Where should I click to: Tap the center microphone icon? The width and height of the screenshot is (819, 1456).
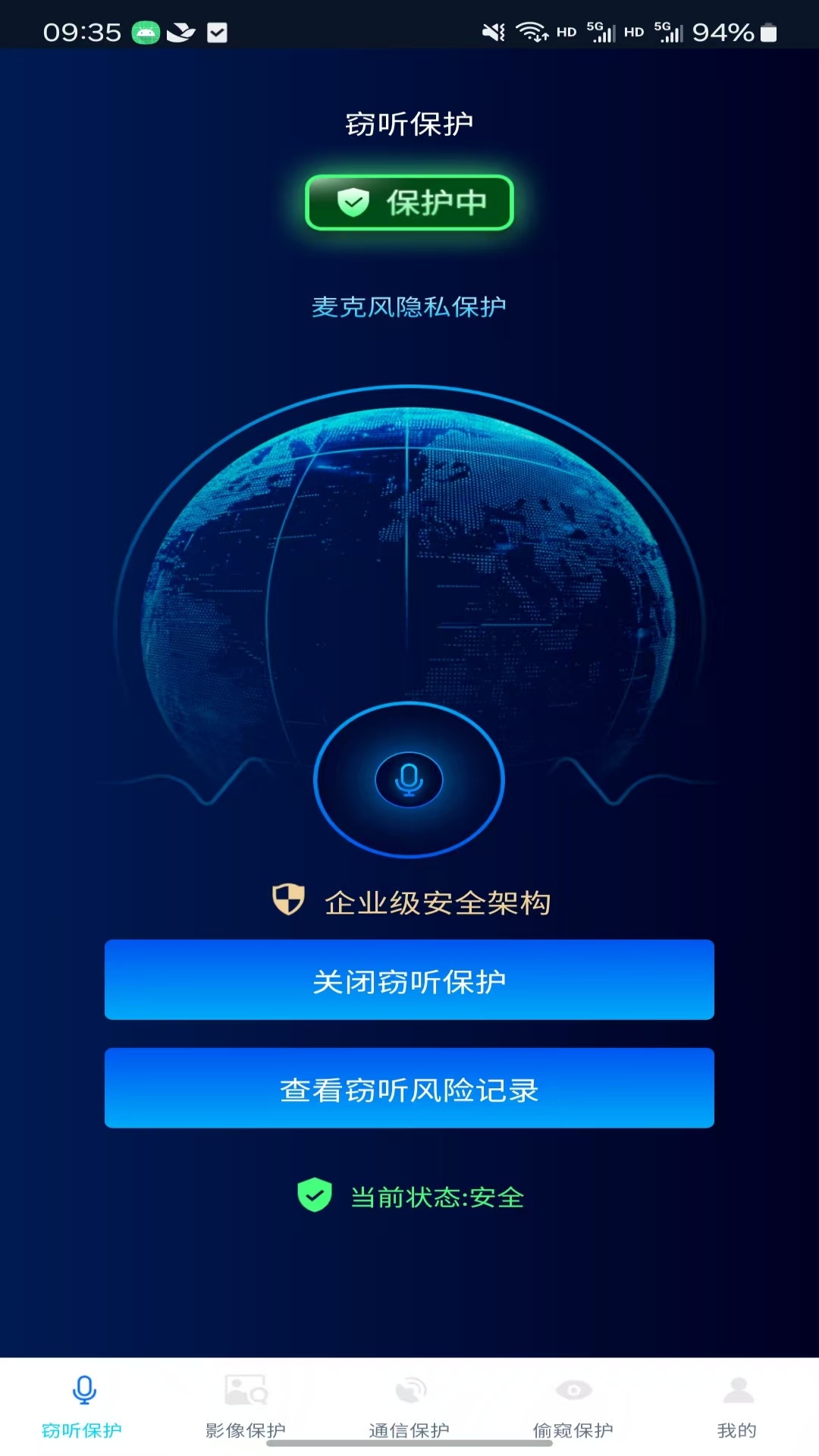tap(409, 780)
